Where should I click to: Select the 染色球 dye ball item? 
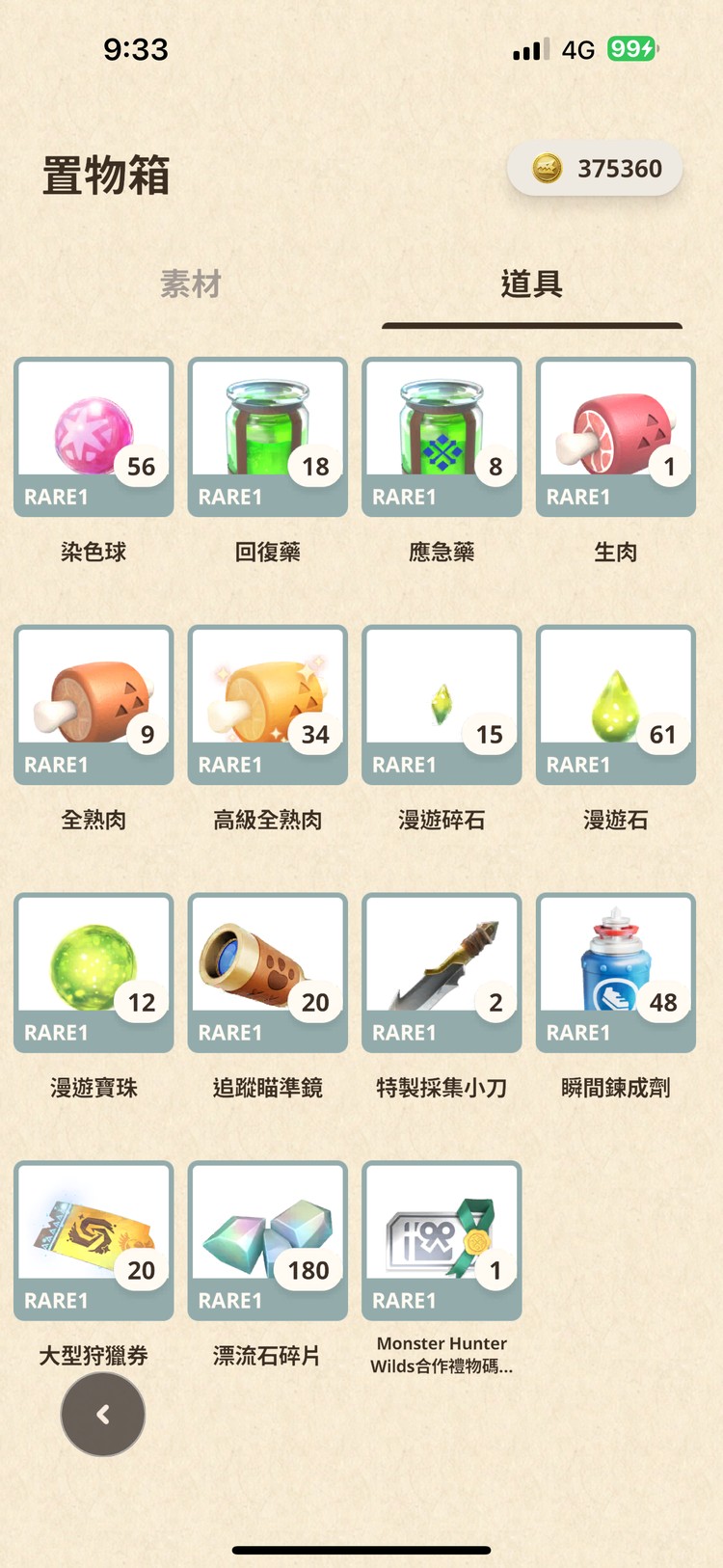(93, 436)
